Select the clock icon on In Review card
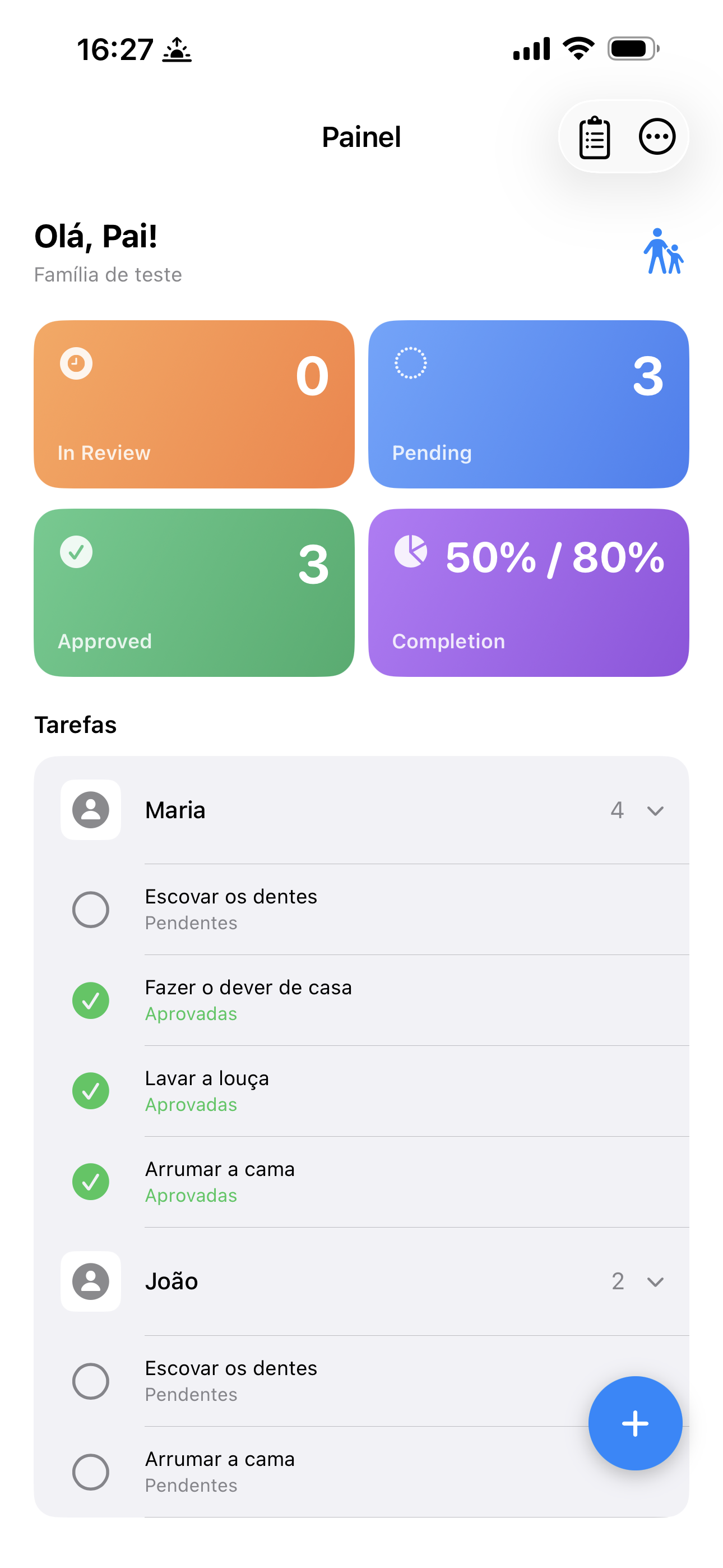The image size is (723, 1568). point(76,363)
